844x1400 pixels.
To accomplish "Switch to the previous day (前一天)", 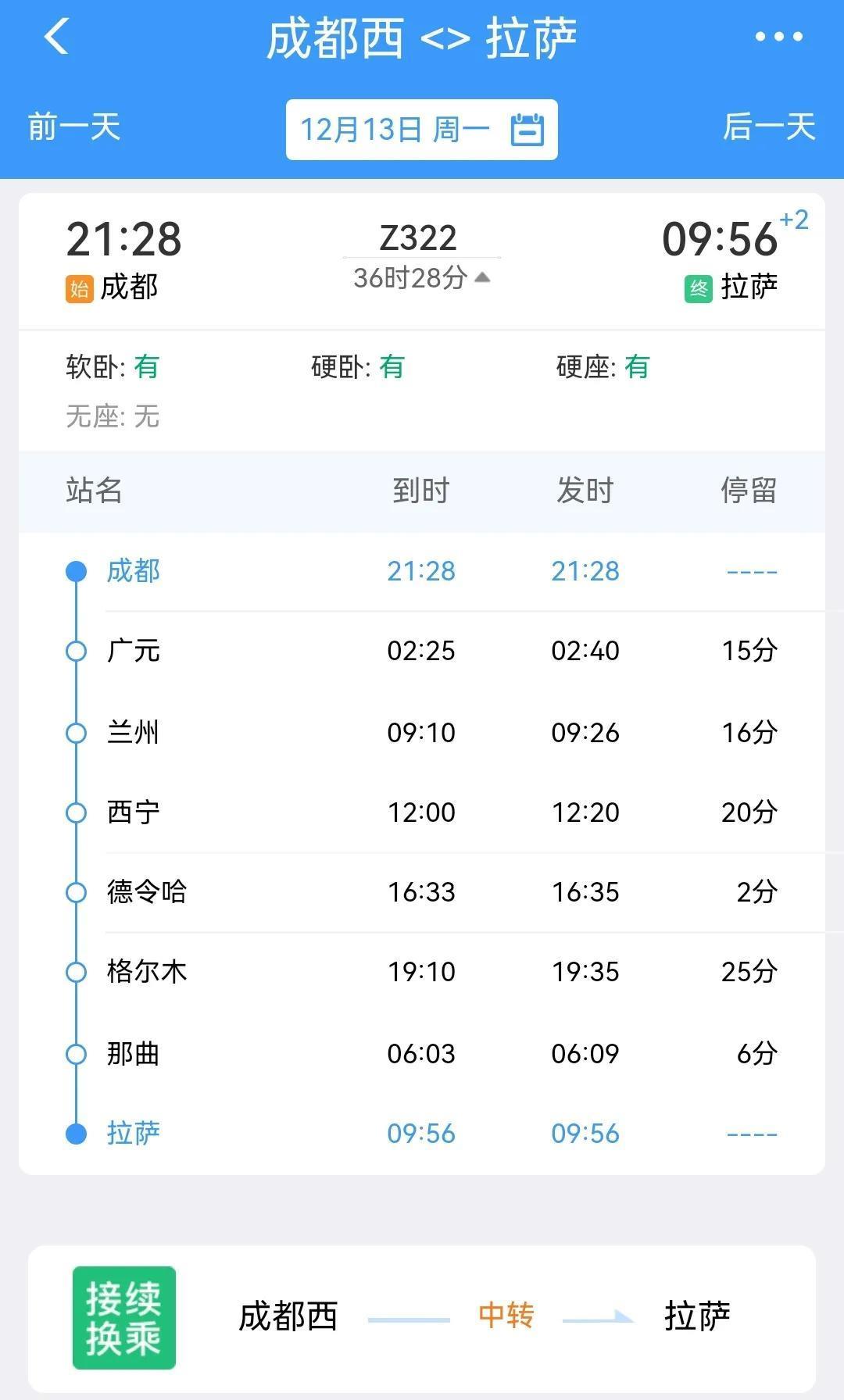I will [x=74, y=127].
